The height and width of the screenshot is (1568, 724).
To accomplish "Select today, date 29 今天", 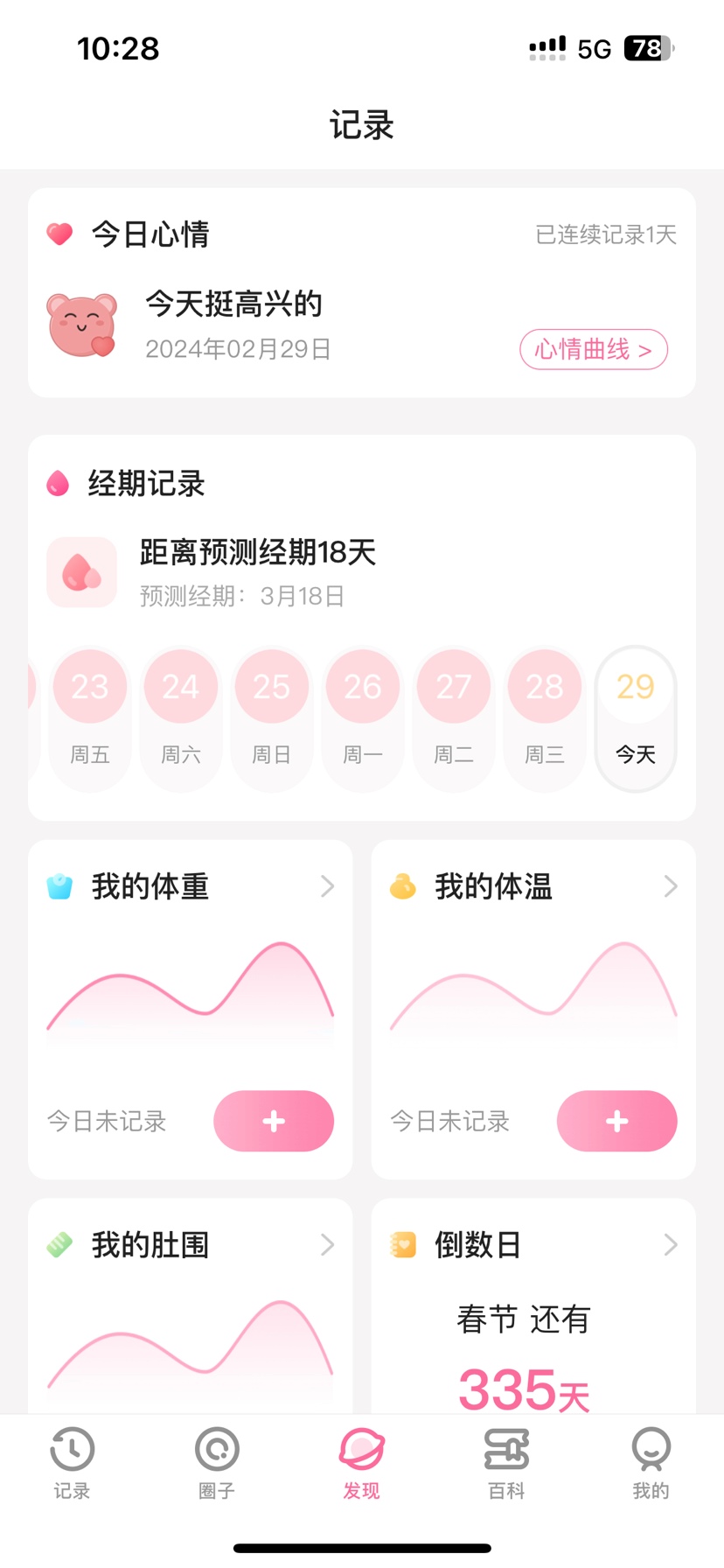I will tap(636, 717).
